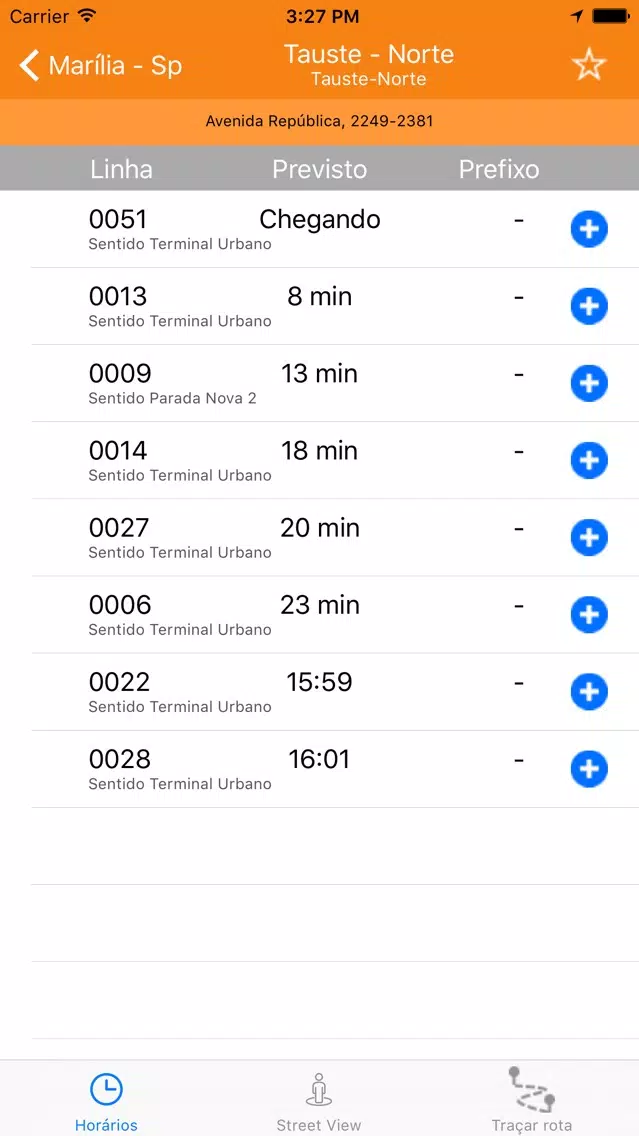This screenshot has height=1136, width=639.
Task: Tap the plus button for line 0027
Action: [589, 538]
